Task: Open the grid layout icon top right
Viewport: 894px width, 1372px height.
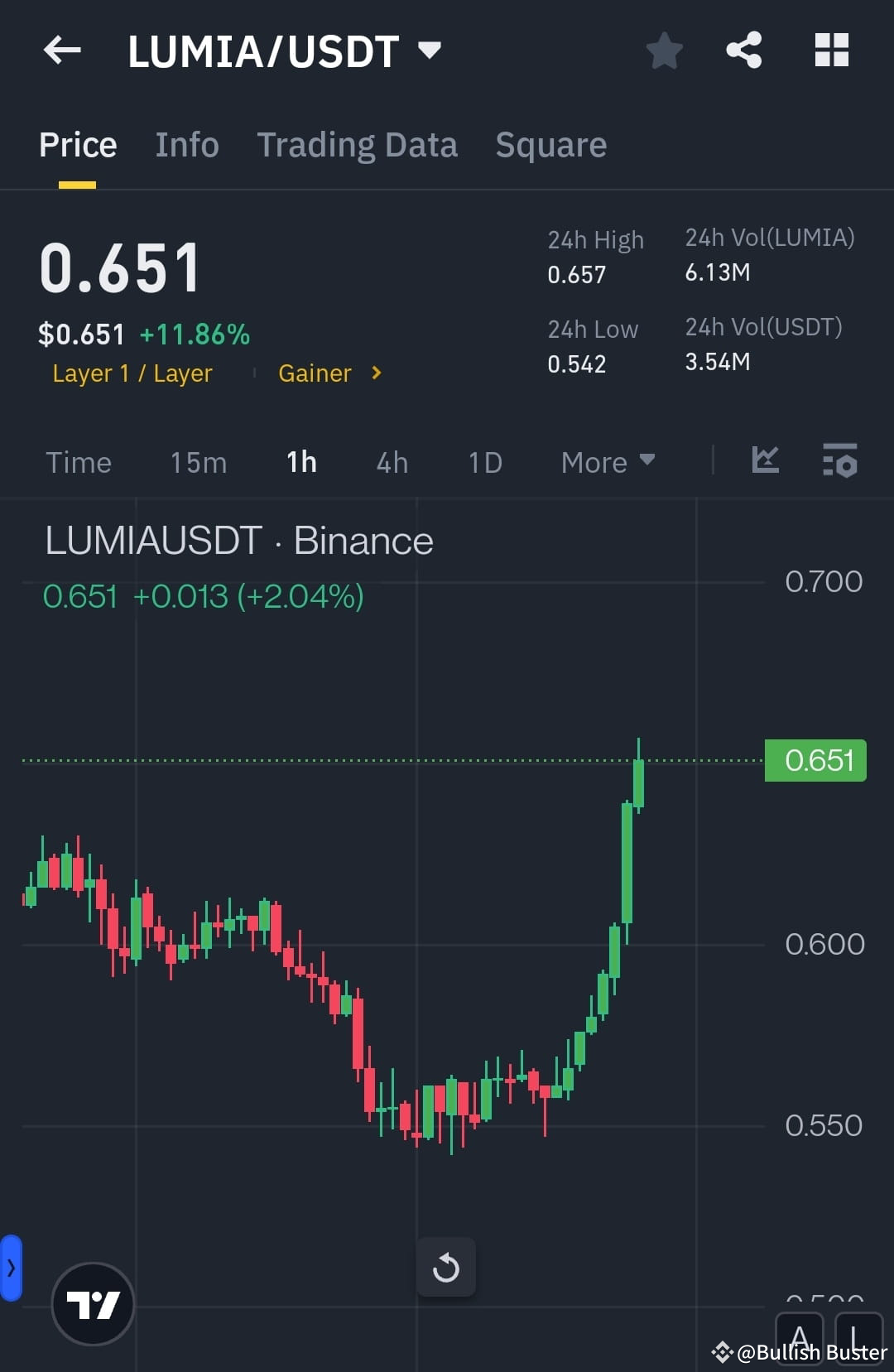Action: pos(830,51)
